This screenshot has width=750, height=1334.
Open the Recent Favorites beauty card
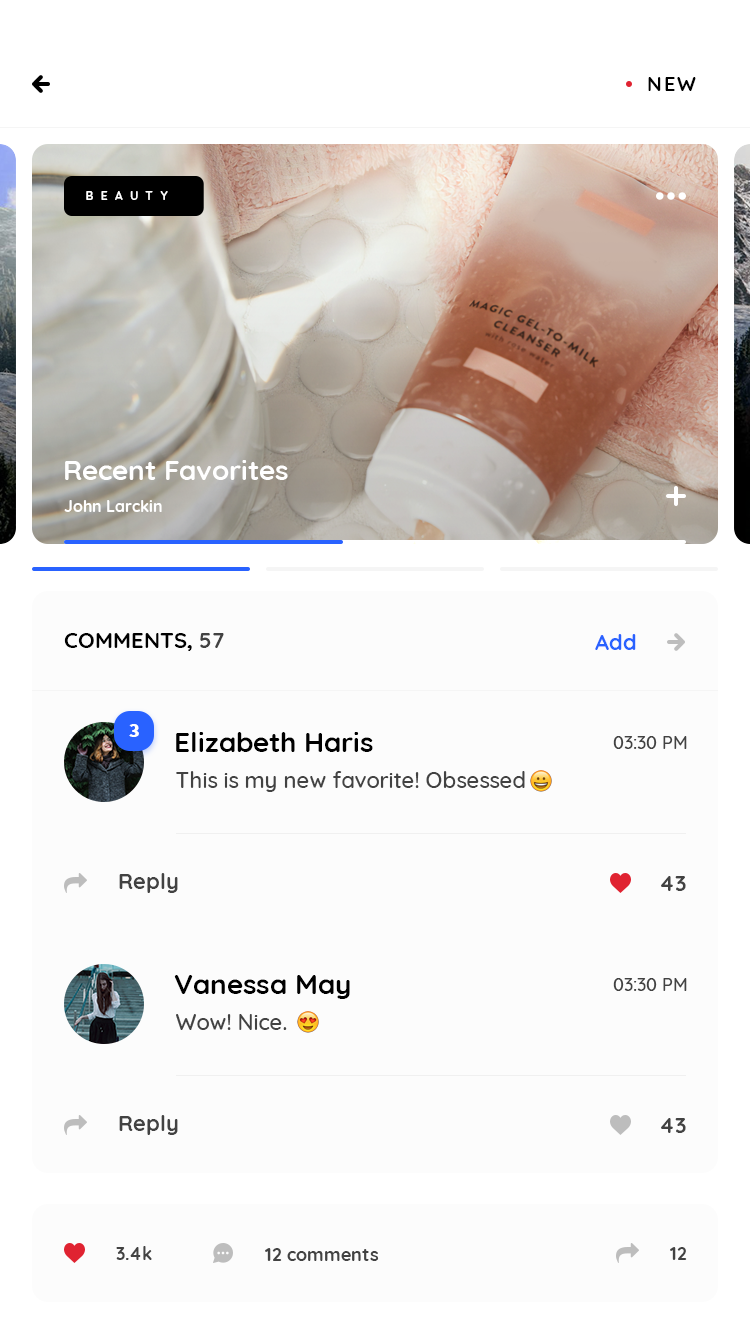point(375,340)
